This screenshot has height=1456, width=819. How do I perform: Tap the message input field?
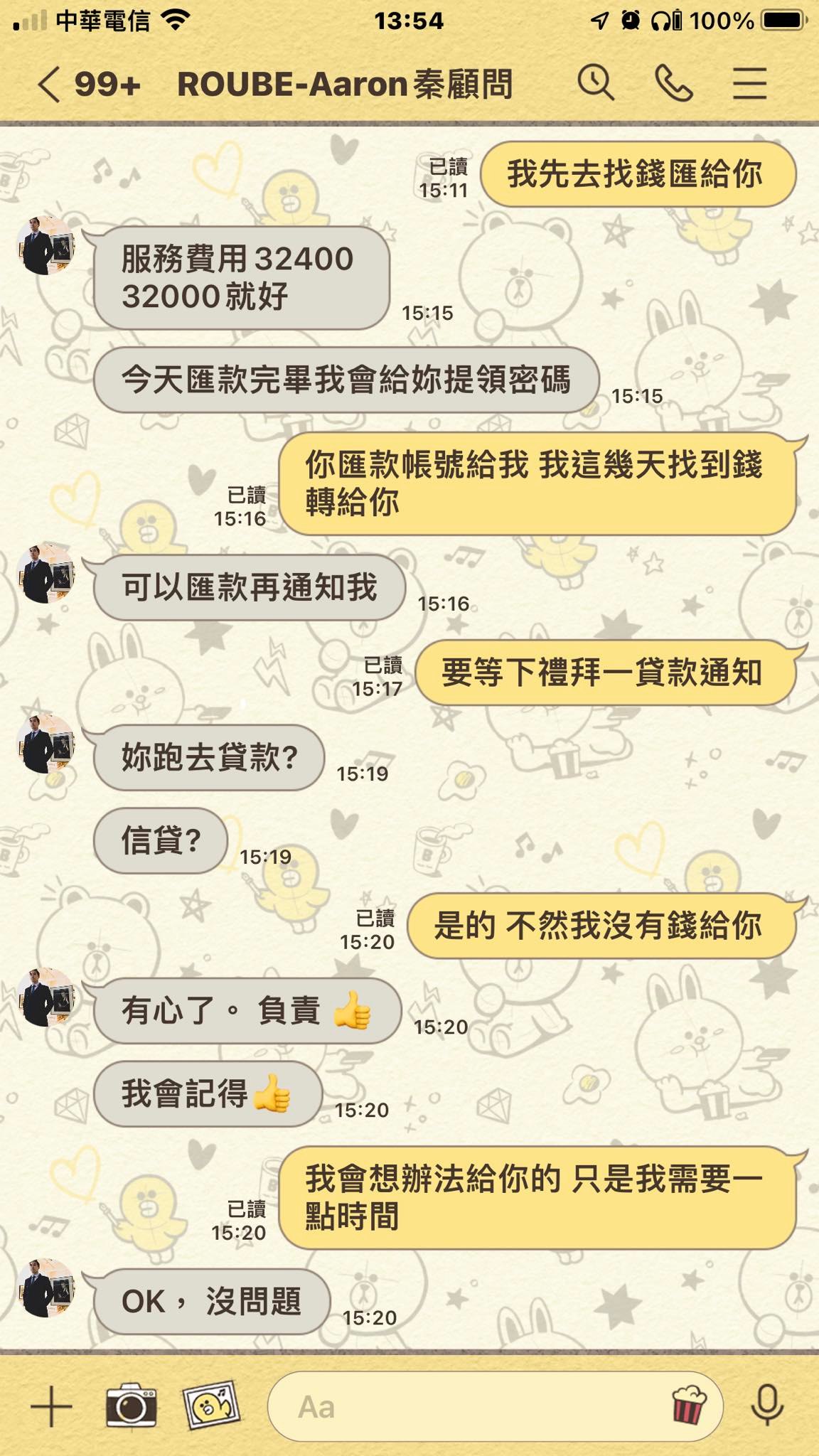tap(462, 1406)
